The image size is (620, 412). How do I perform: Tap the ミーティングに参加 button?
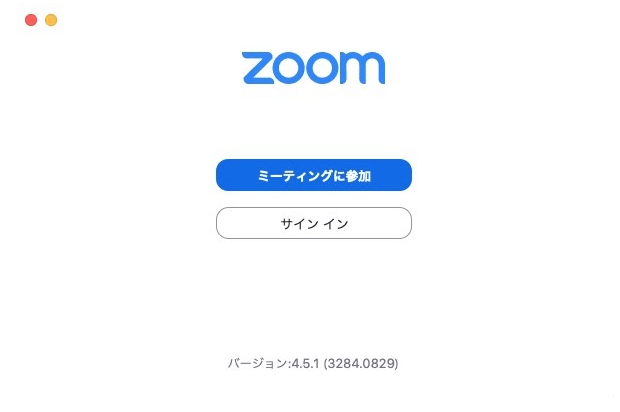pyautogui.click(x=313, y=175)
